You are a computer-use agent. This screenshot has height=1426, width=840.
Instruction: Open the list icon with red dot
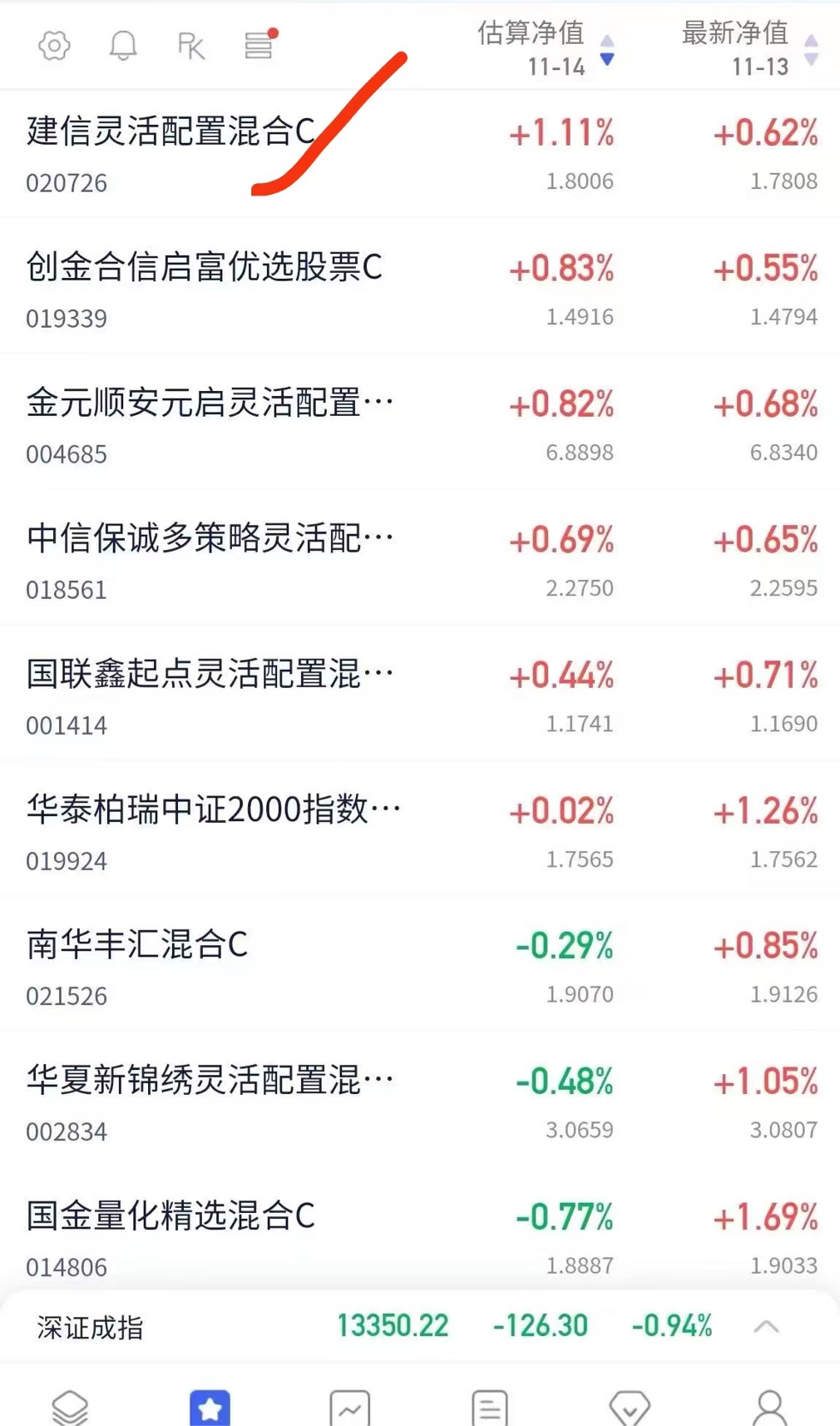click(259, 45)
